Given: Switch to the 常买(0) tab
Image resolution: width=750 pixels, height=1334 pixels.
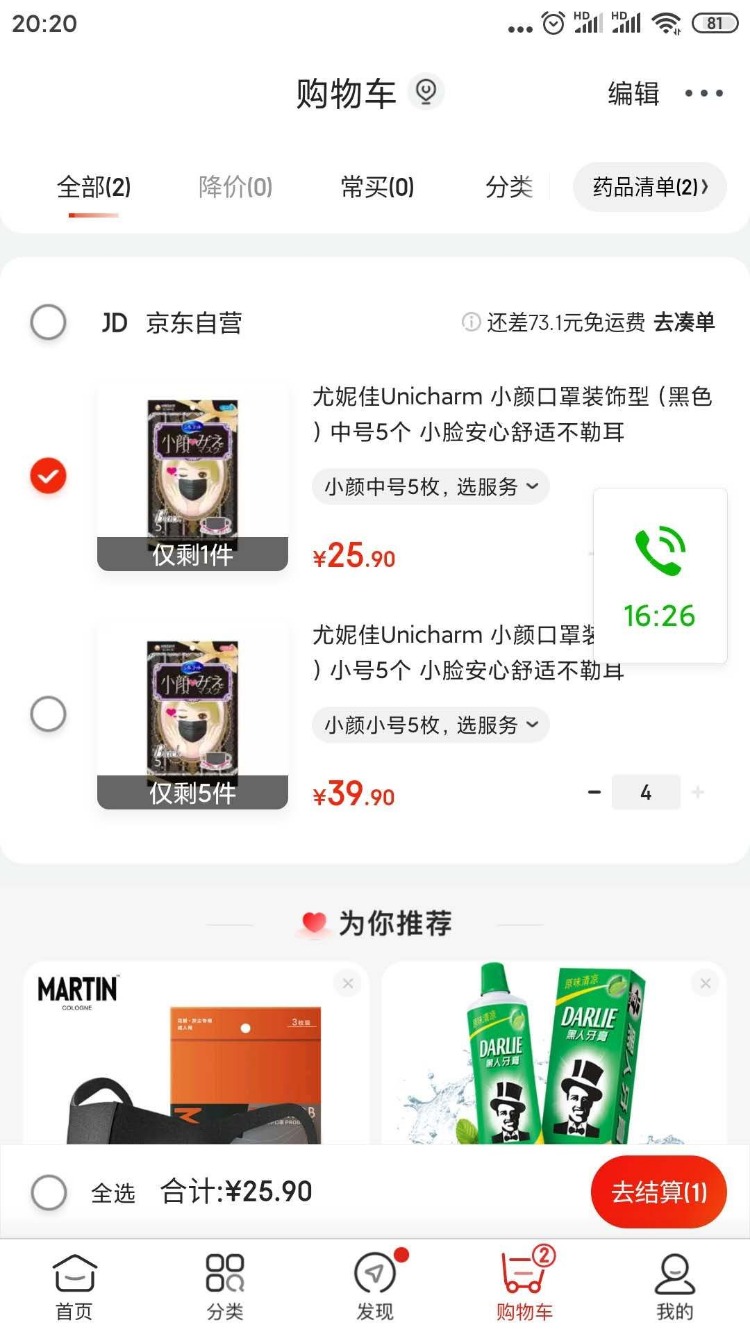Looking at the screenshot, I should pyautogui.click(x=377, y=187).
